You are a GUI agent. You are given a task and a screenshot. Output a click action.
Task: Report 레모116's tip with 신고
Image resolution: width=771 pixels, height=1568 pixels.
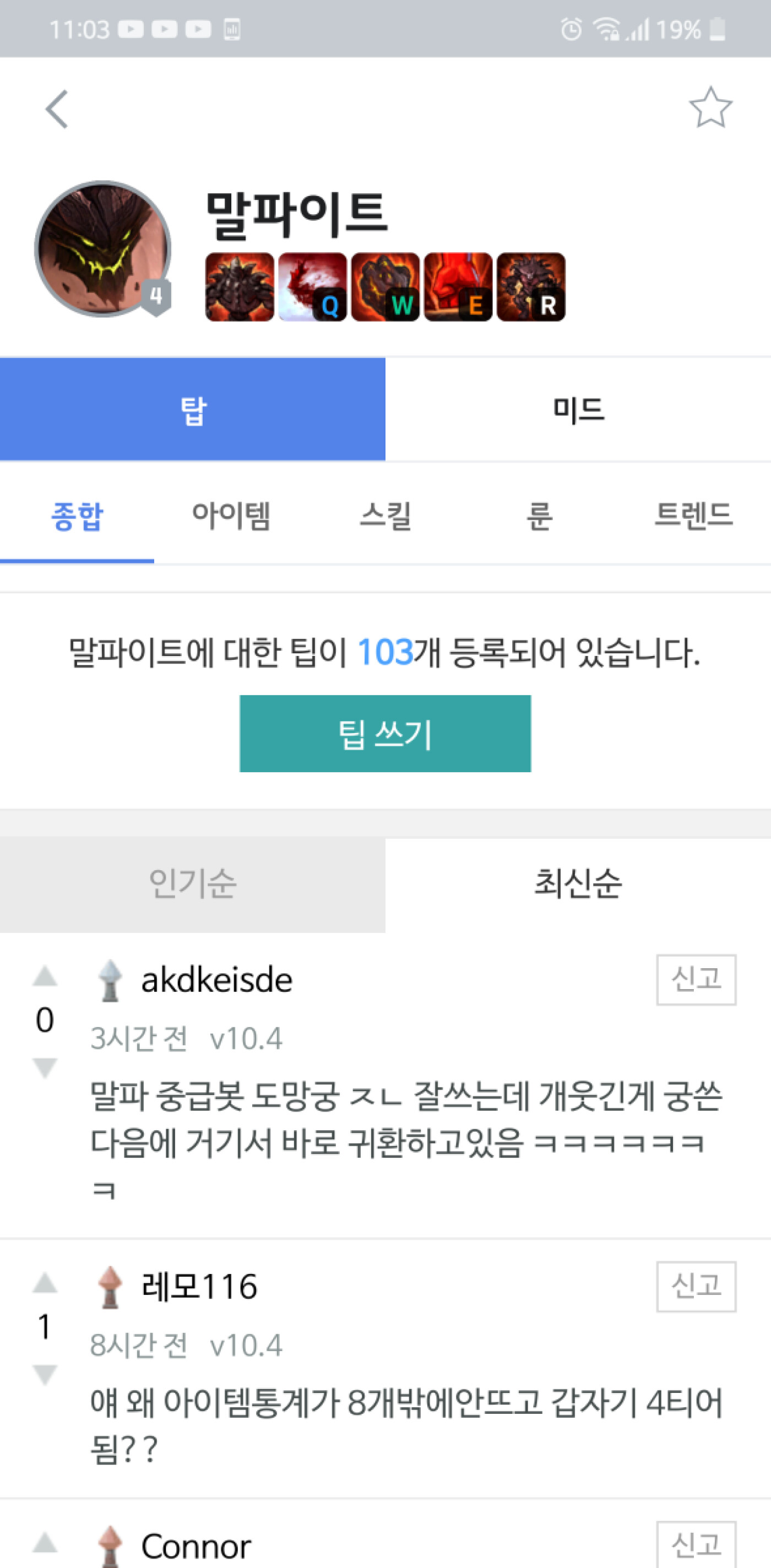click(x=696, y=1286)
